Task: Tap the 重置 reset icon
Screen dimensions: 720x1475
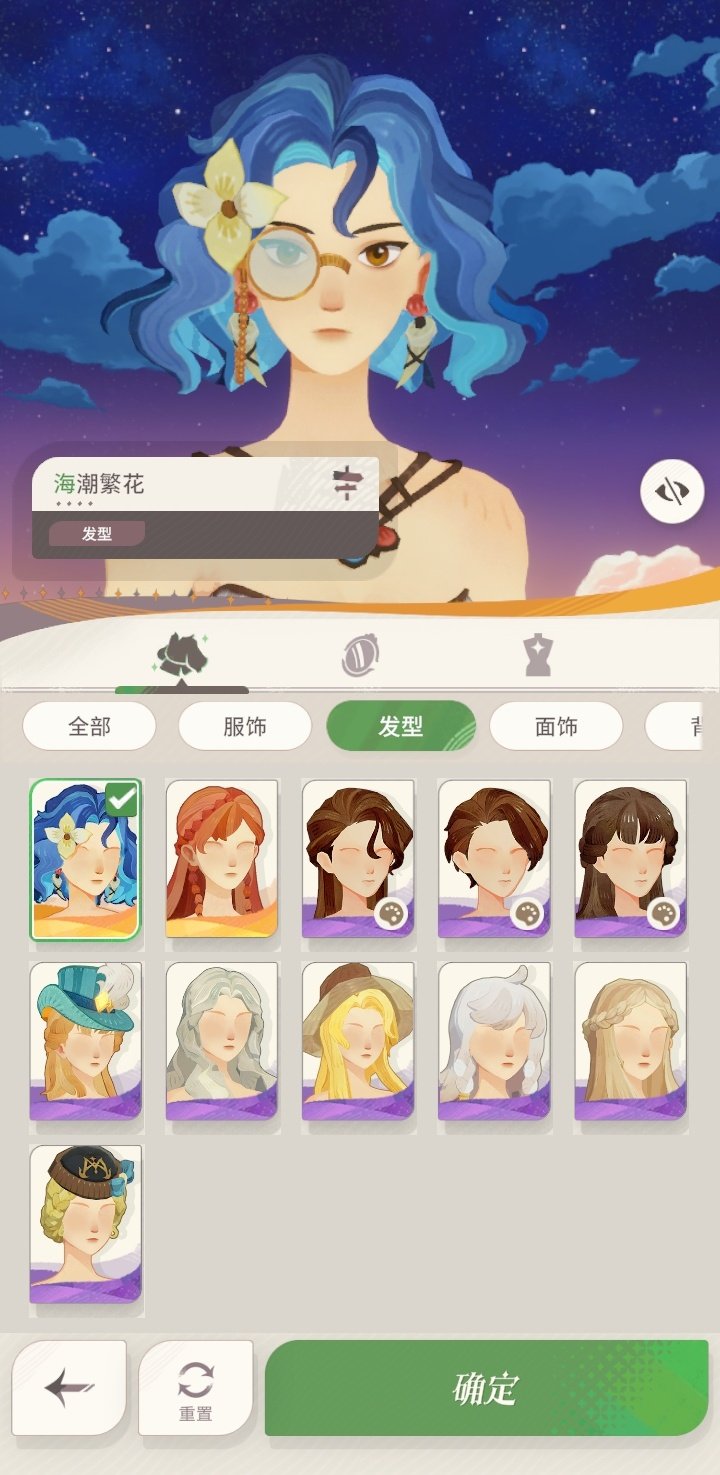Action: point(198,1387)
